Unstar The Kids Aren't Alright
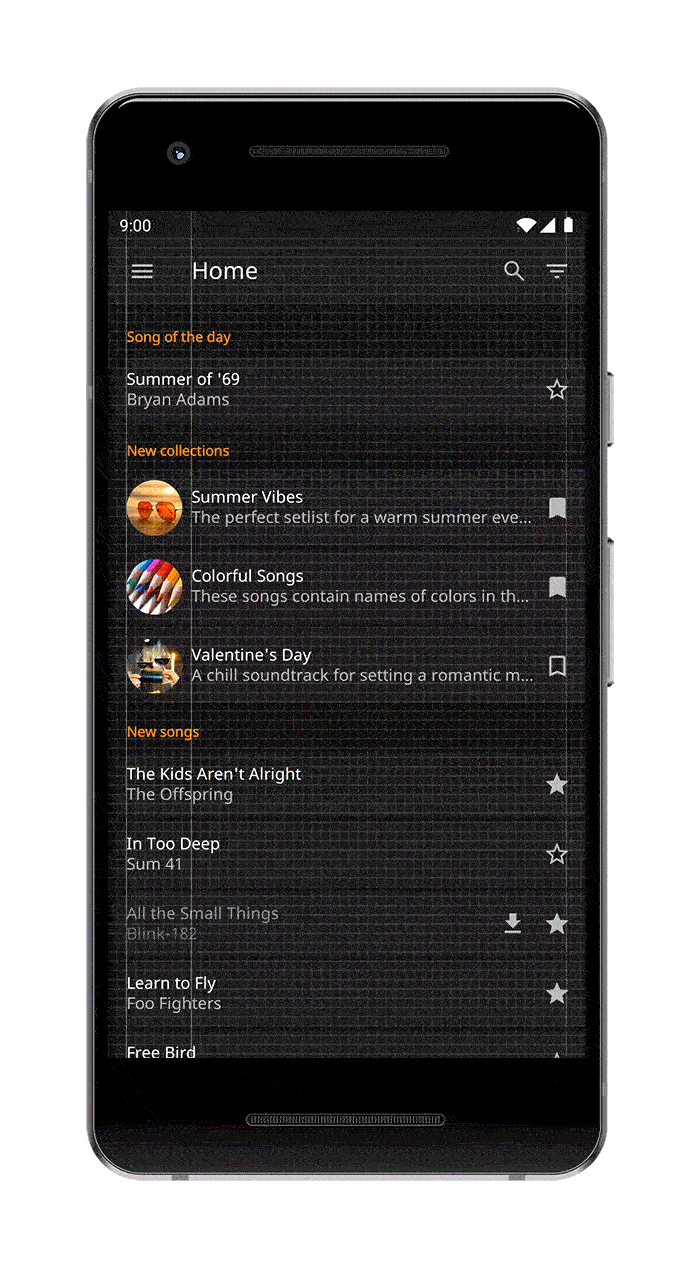 (557, 784)
